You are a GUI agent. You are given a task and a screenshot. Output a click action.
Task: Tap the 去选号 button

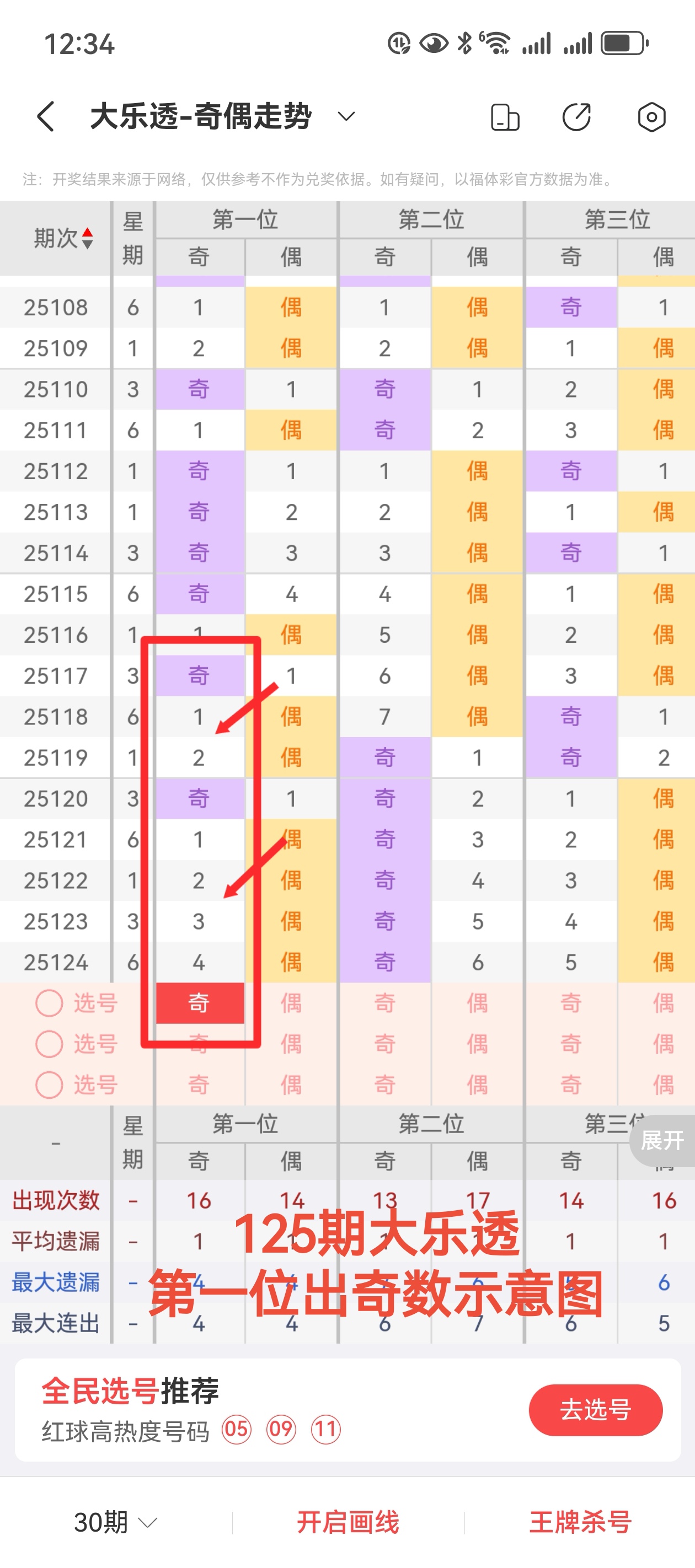click(596, 1411)
